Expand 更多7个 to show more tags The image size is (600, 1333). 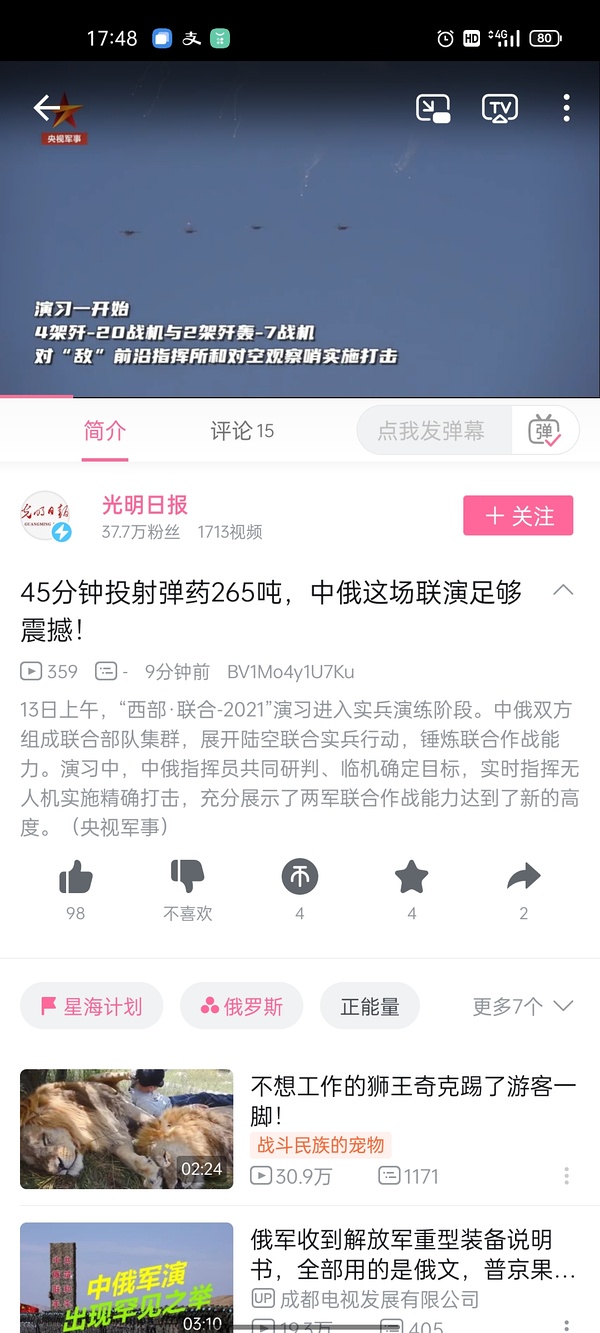[522, 1006]
